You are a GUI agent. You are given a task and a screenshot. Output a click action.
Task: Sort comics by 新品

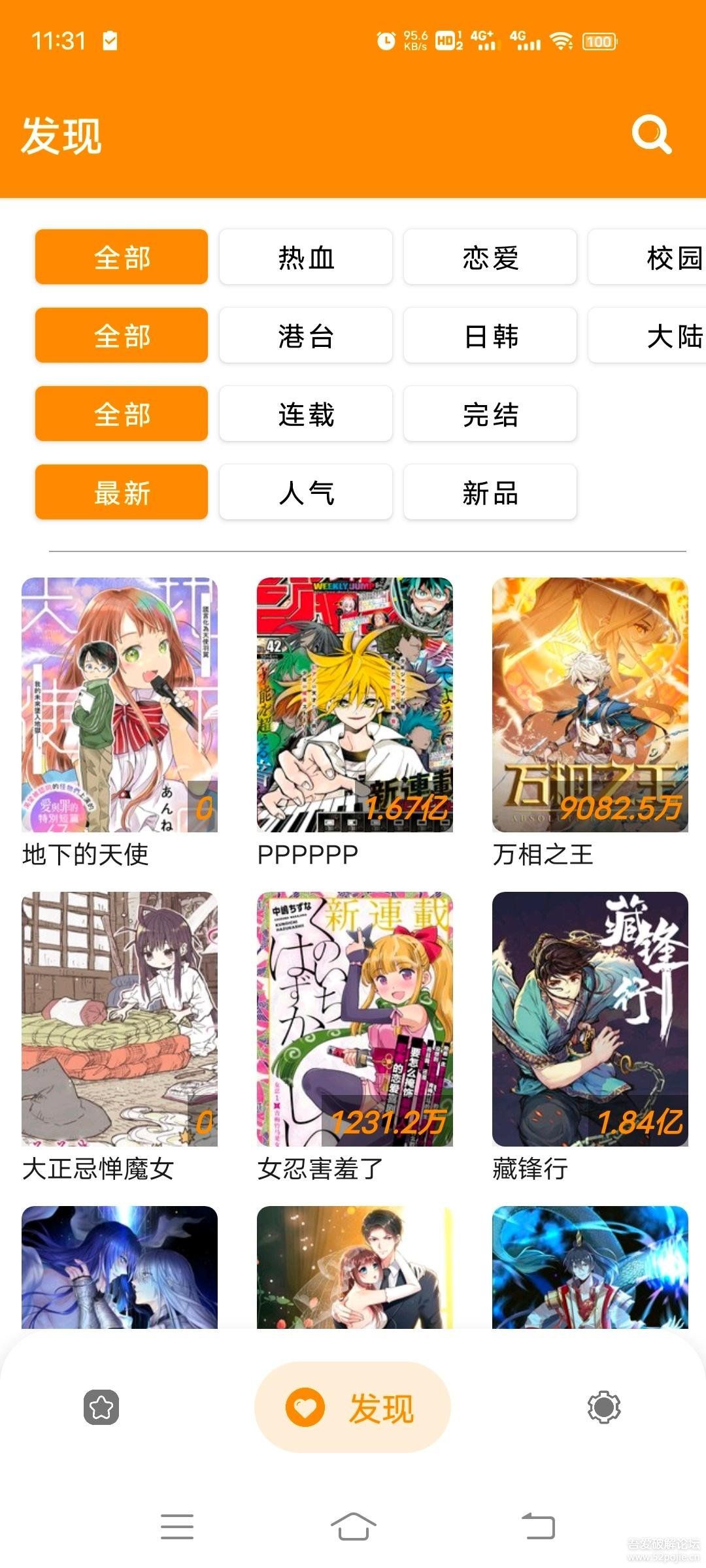click(490, 492)
